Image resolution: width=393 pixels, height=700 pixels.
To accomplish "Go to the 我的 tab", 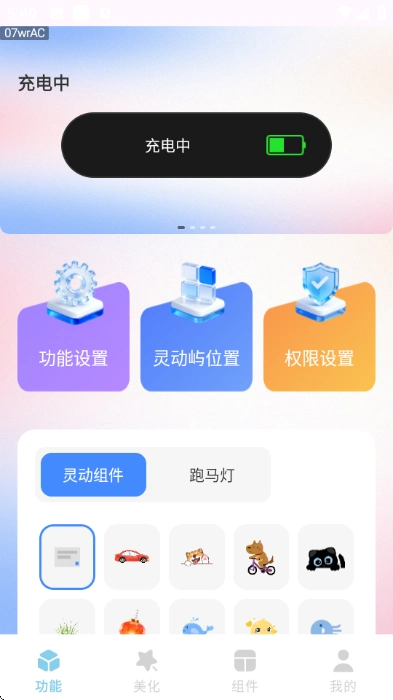I will pyautogui.click(x=343, y=670).
